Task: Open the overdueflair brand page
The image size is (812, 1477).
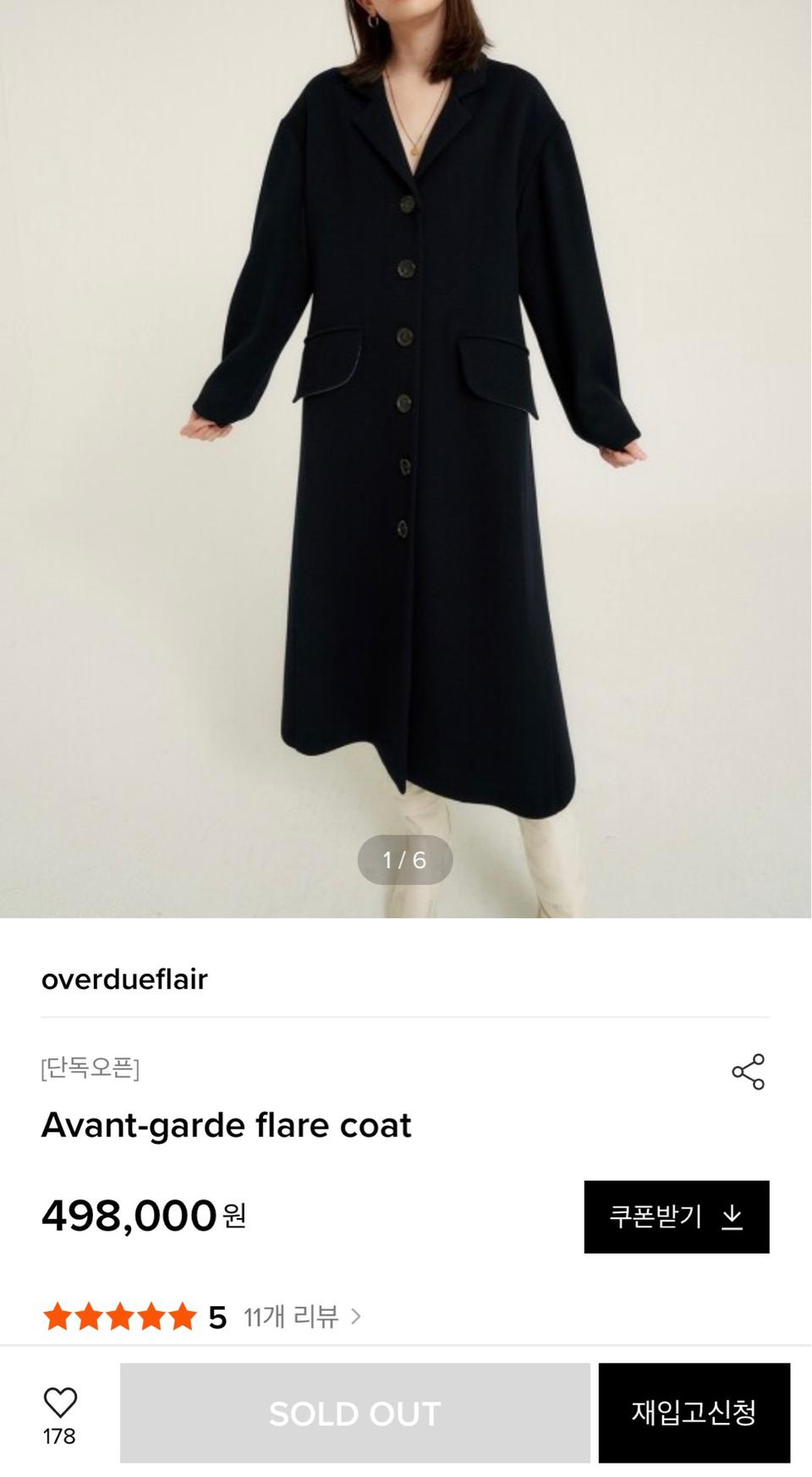Action: click(125, 980)
